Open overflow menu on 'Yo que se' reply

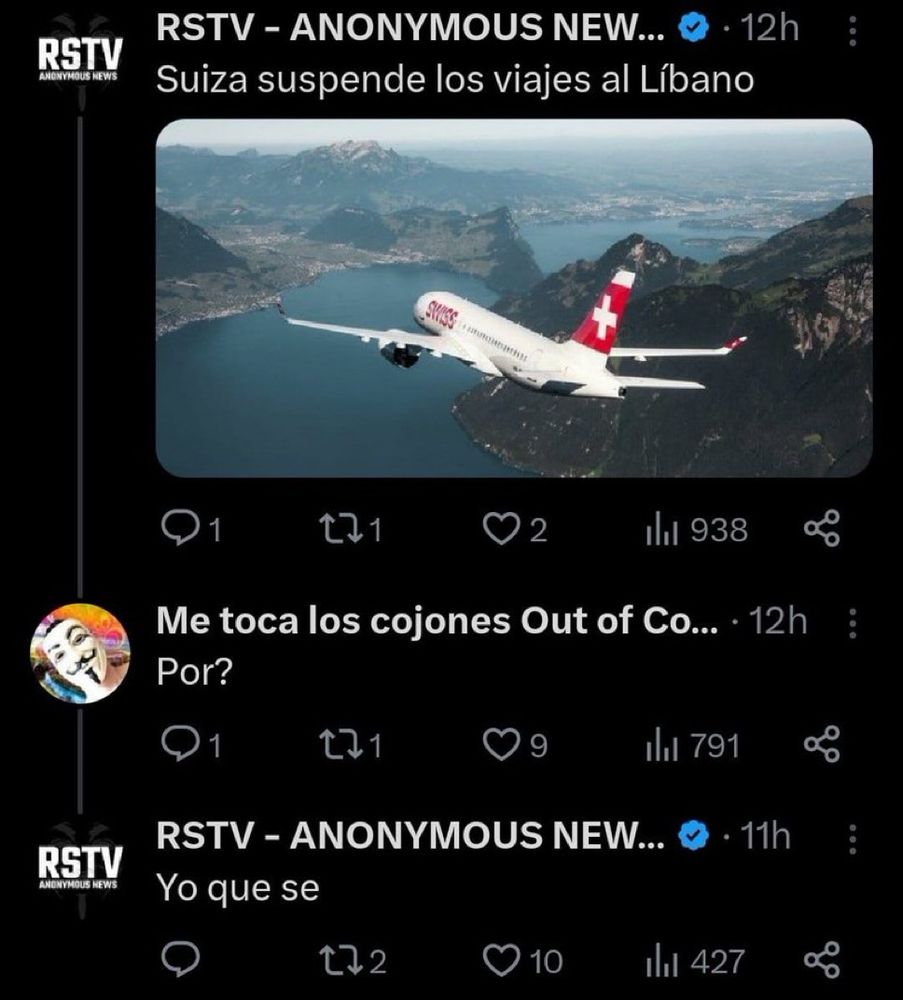(852, 838)
